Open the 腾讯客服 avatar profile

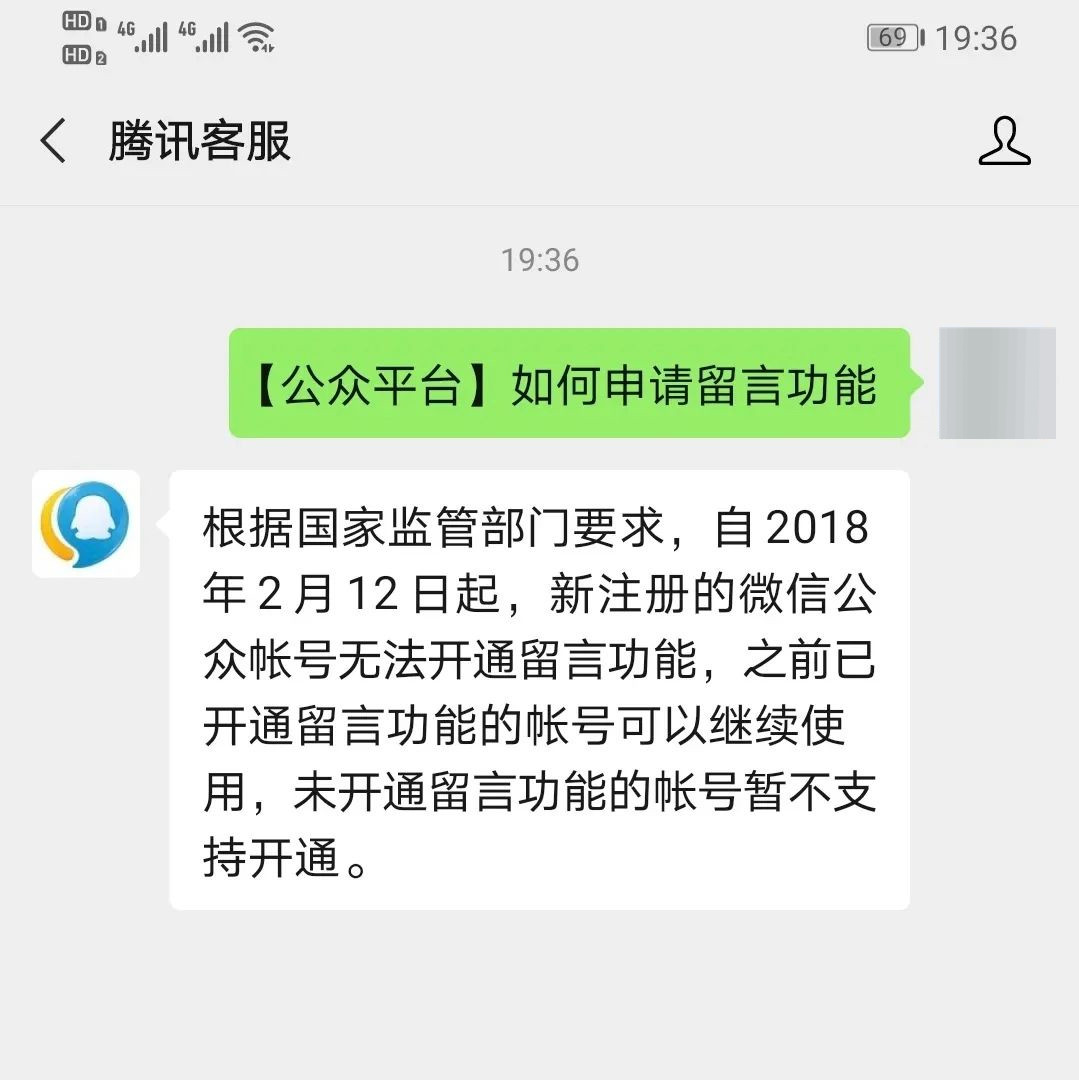tap(86, 524)
